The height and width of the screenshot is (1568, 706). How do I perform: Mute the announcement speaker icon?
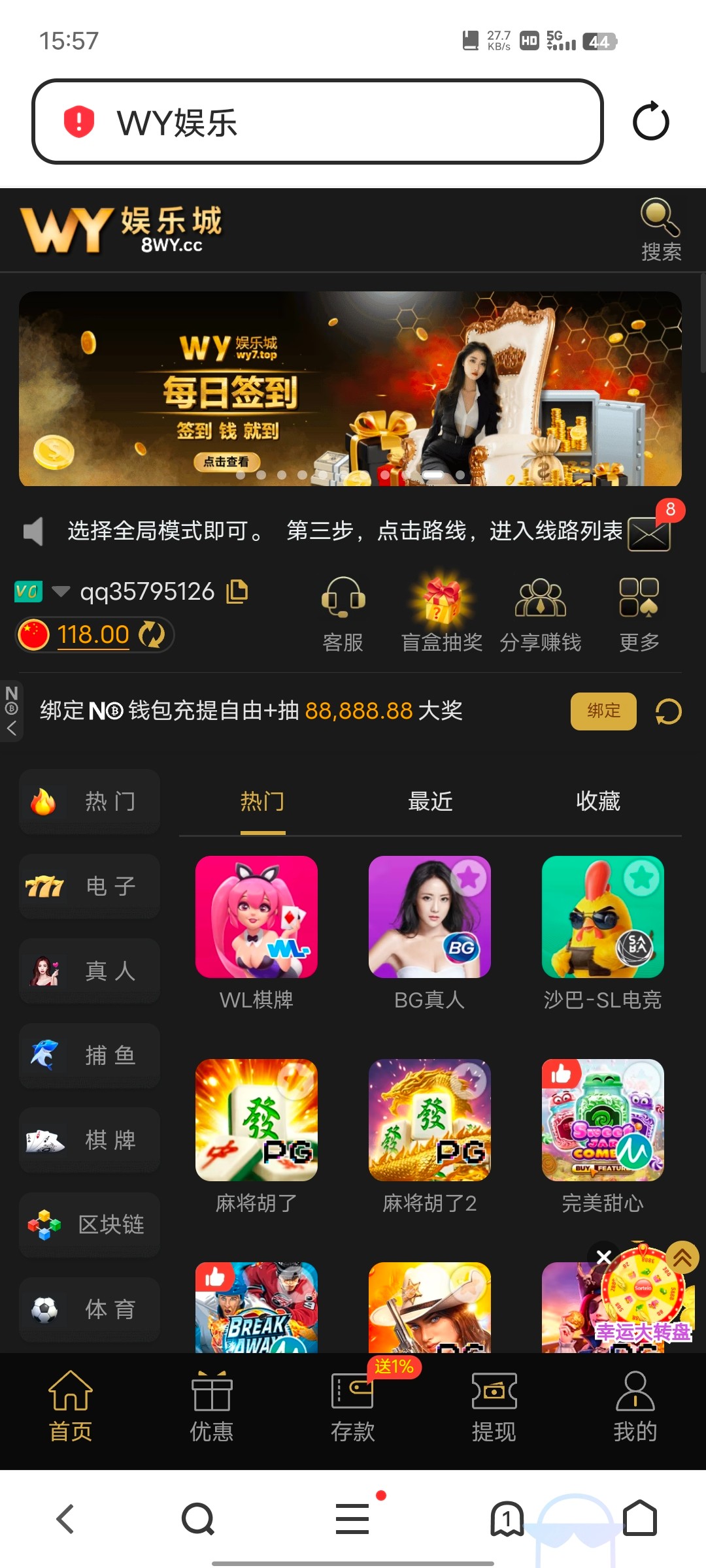point(33,532)
